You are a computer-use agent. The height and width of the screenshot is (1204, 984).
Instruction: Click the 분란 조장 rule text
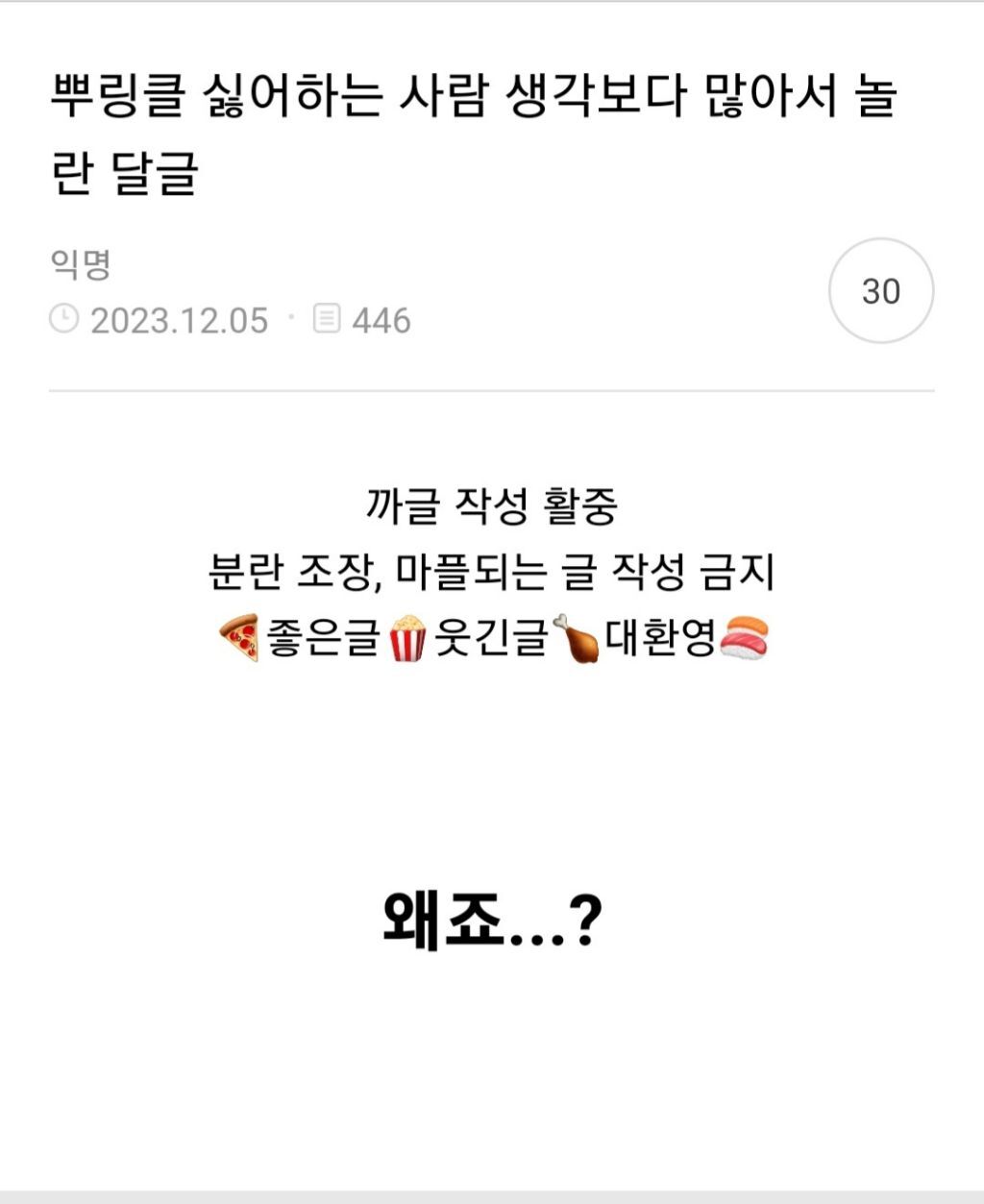(x=492, y=573)
